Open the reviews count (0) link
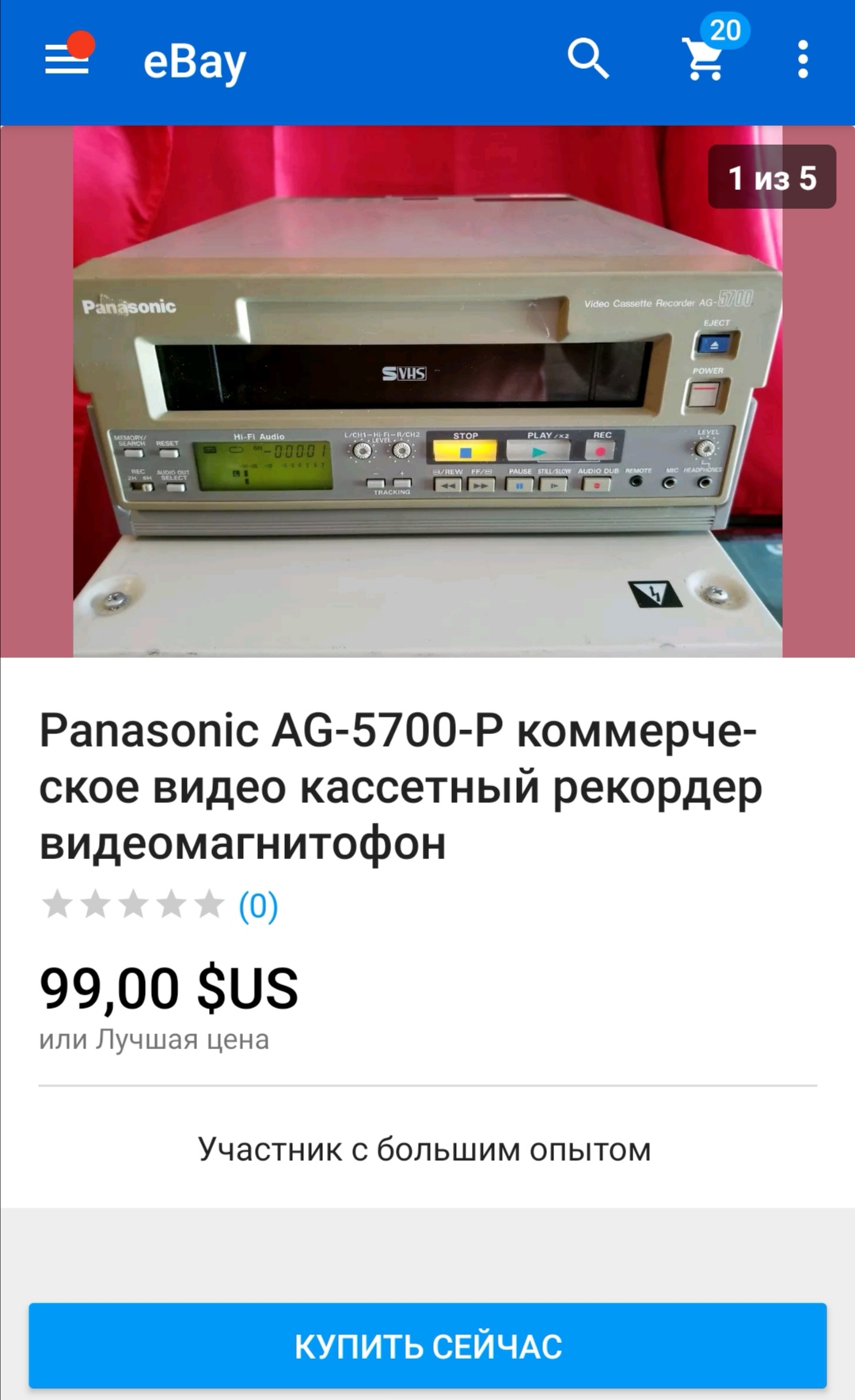 [x=258, y=906]
